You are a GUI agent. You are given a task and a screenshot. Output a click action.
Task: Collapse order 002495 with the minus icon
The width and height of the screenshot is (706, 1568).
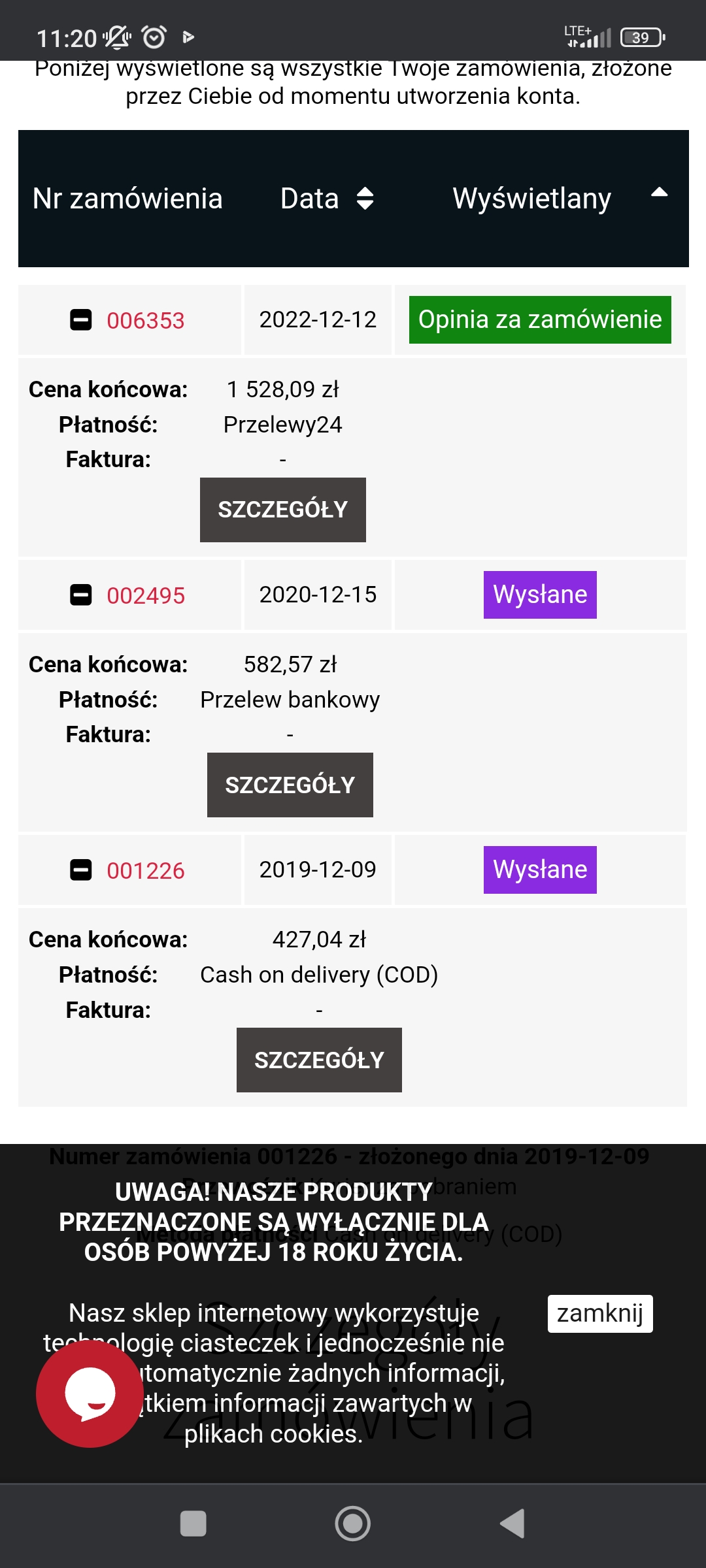(x=81, y=595)
